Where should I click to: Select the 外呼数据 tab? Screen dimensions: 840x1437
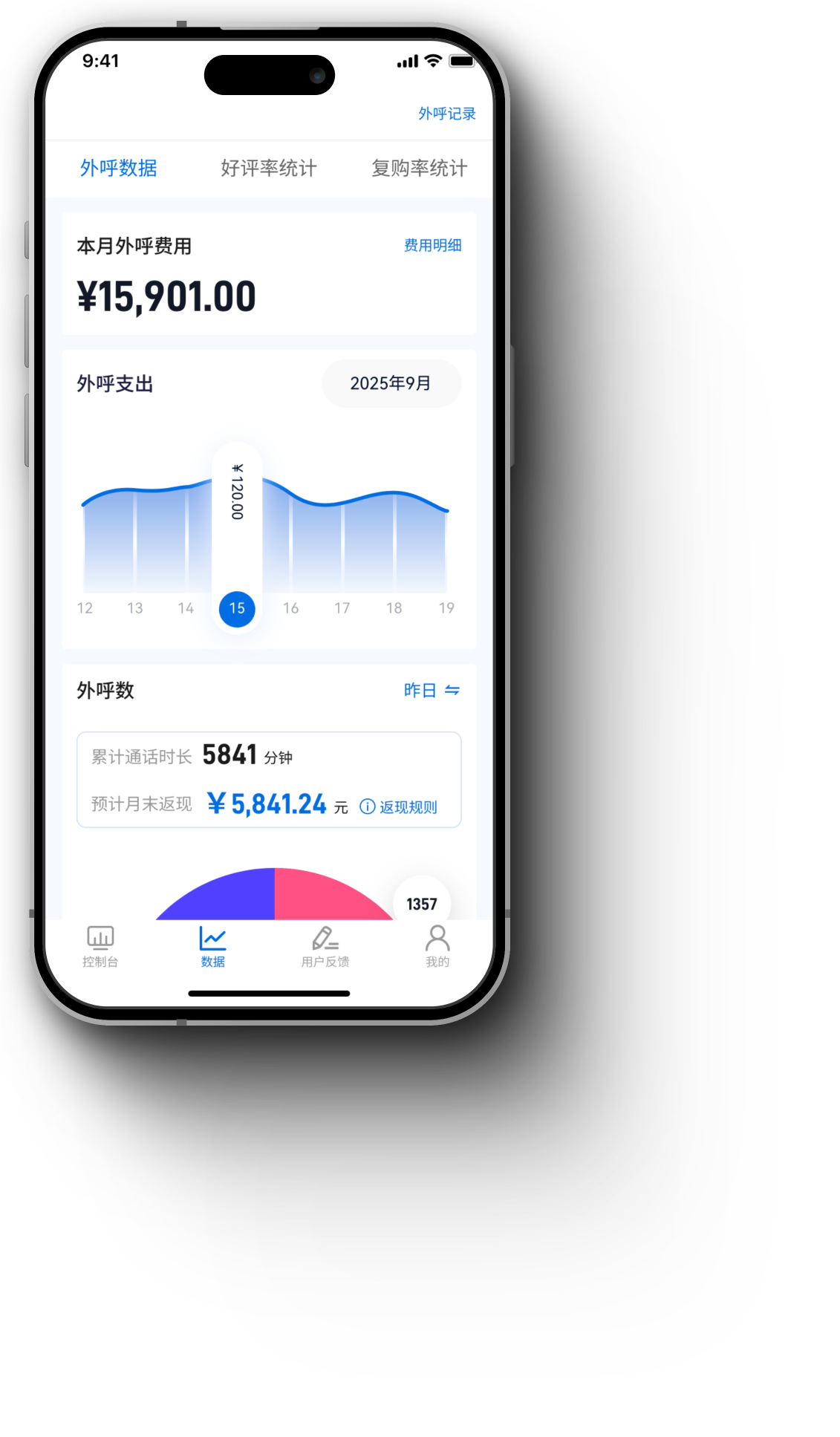click(x=119, y=169)
